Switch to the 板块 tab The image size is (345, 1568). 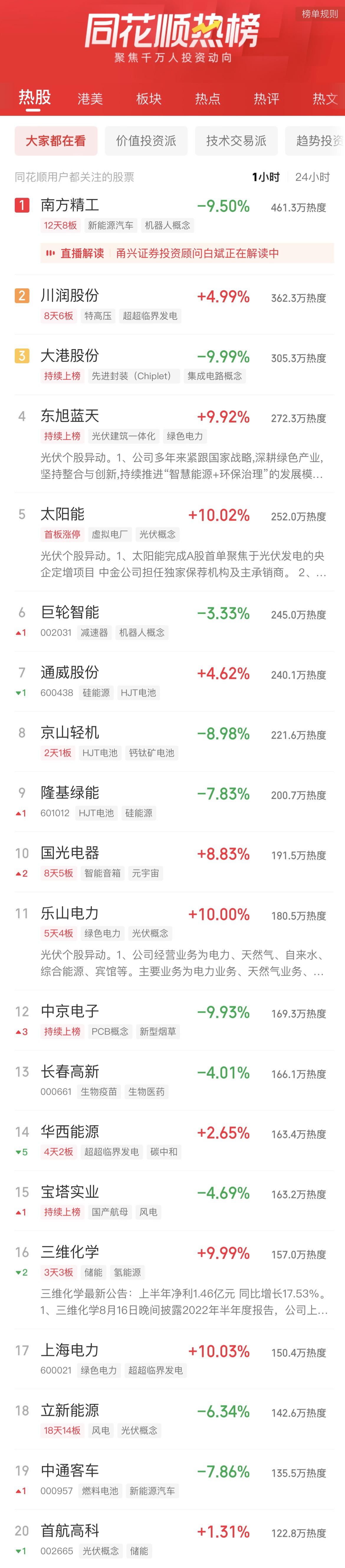(148, 98)
